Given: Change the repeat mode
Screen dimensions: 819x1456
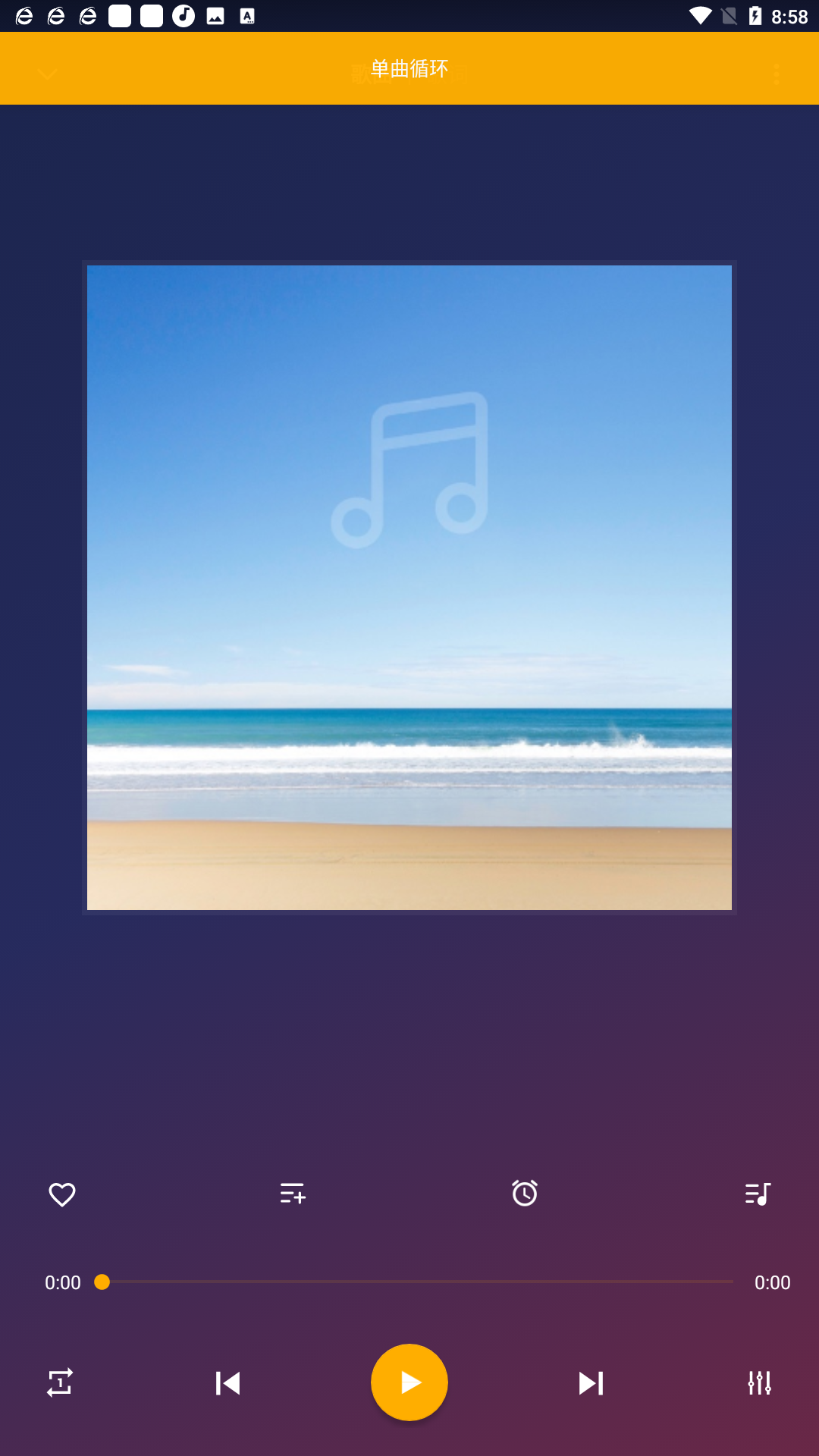Looking at the screenshot, I should click(60, 1382).
